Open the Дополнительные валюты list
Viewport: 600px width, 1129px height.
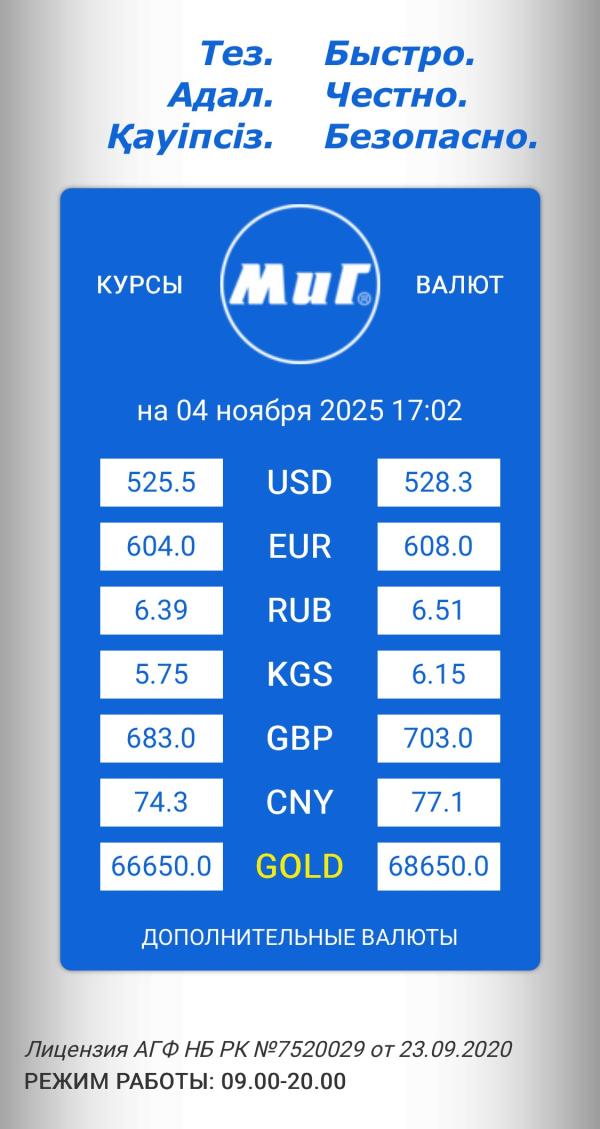pos(299,937)
